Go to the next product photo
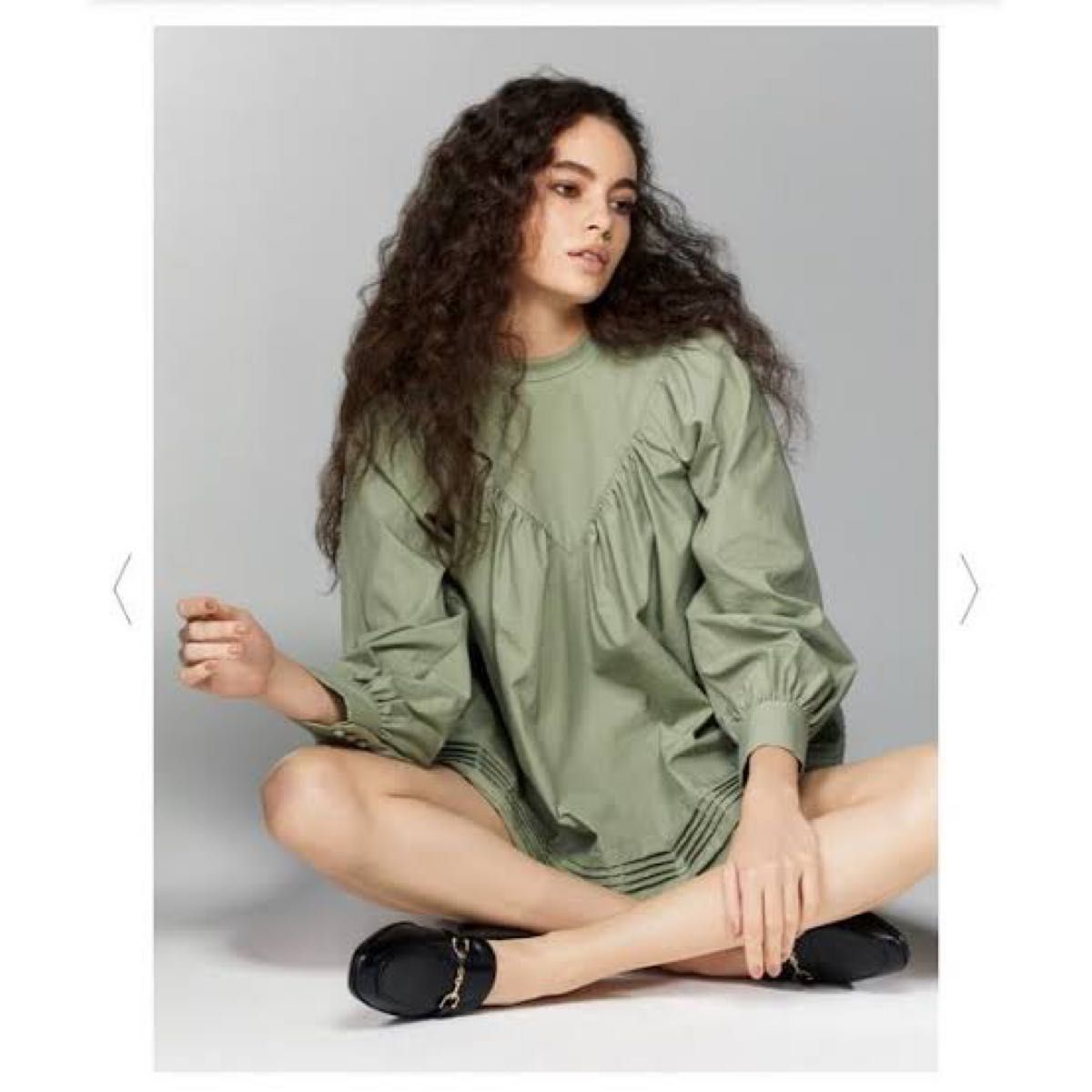Viewport: 1092px width, 1092px height. click(x=969, y=589)
